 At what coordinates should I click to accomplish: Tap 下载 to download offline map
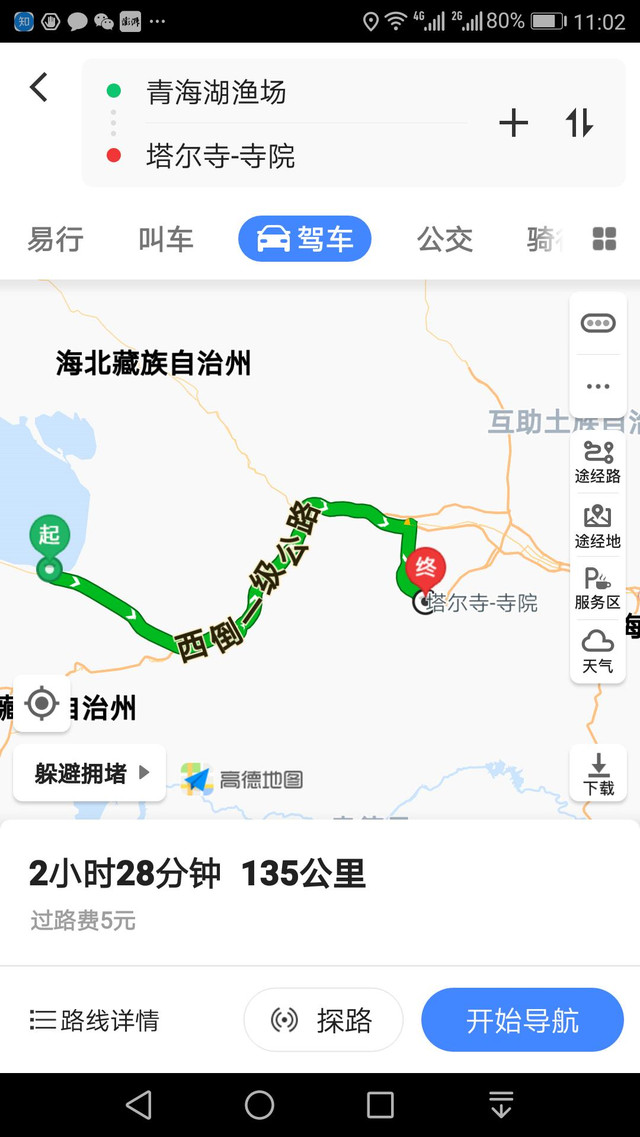598,773
